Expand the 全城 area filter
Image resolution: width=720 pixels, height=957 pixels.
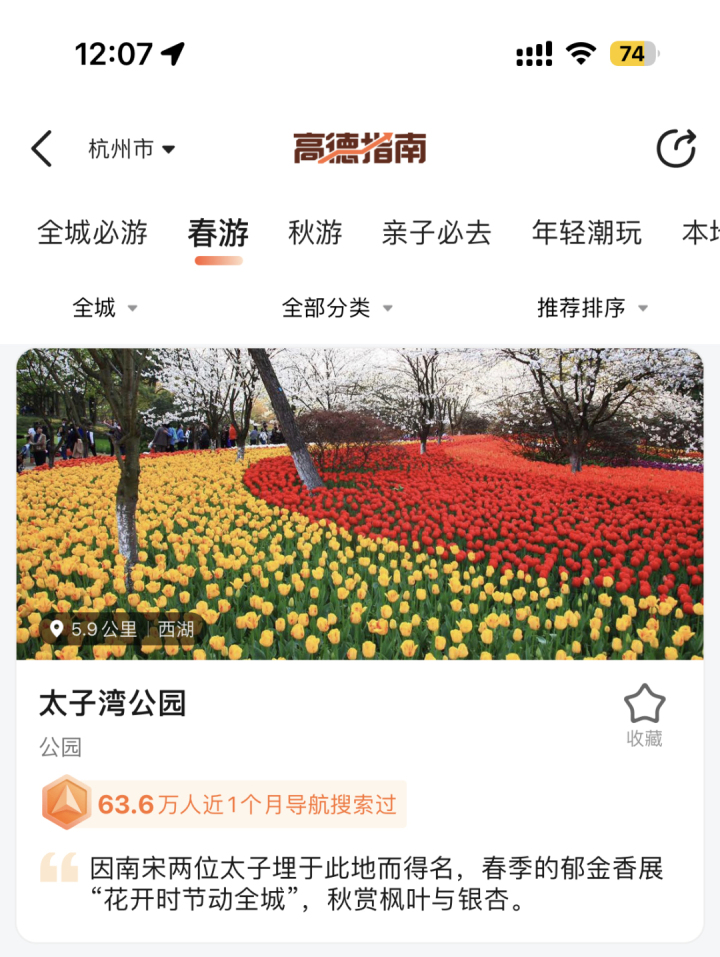coord(104,308)
